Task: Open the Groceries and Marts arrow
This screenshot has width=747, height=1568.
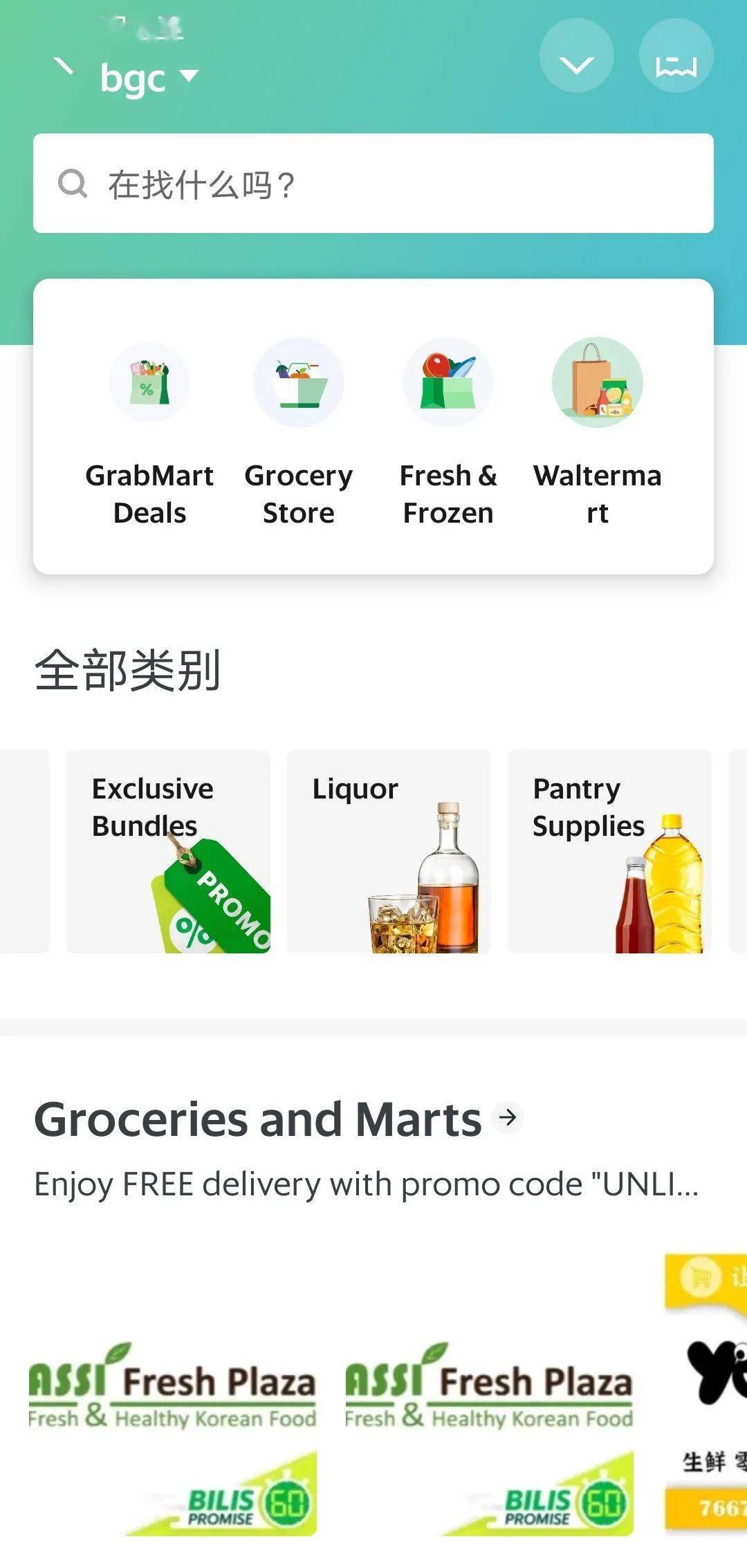Action: pos(508,1117)
